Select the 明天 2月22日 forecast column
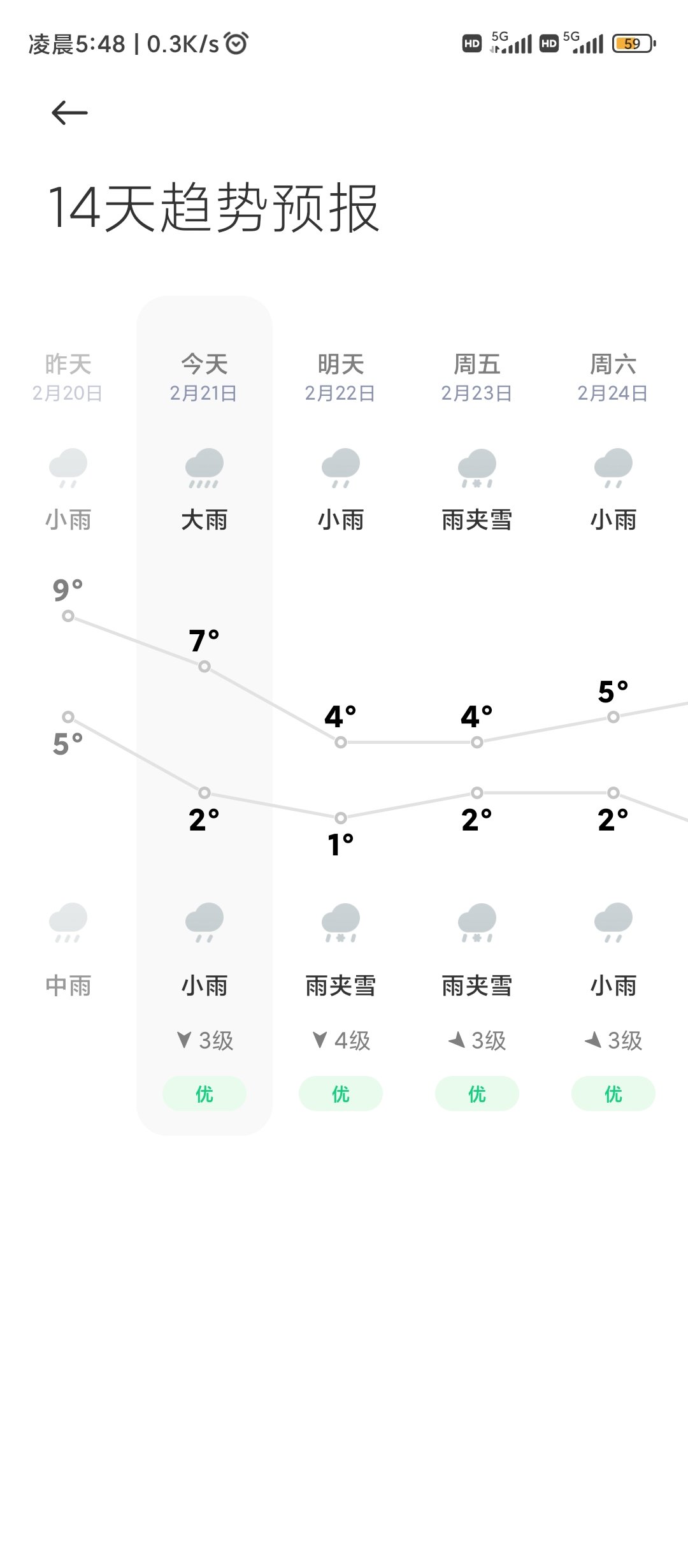688x1568 pixels. tap(340, 378)
